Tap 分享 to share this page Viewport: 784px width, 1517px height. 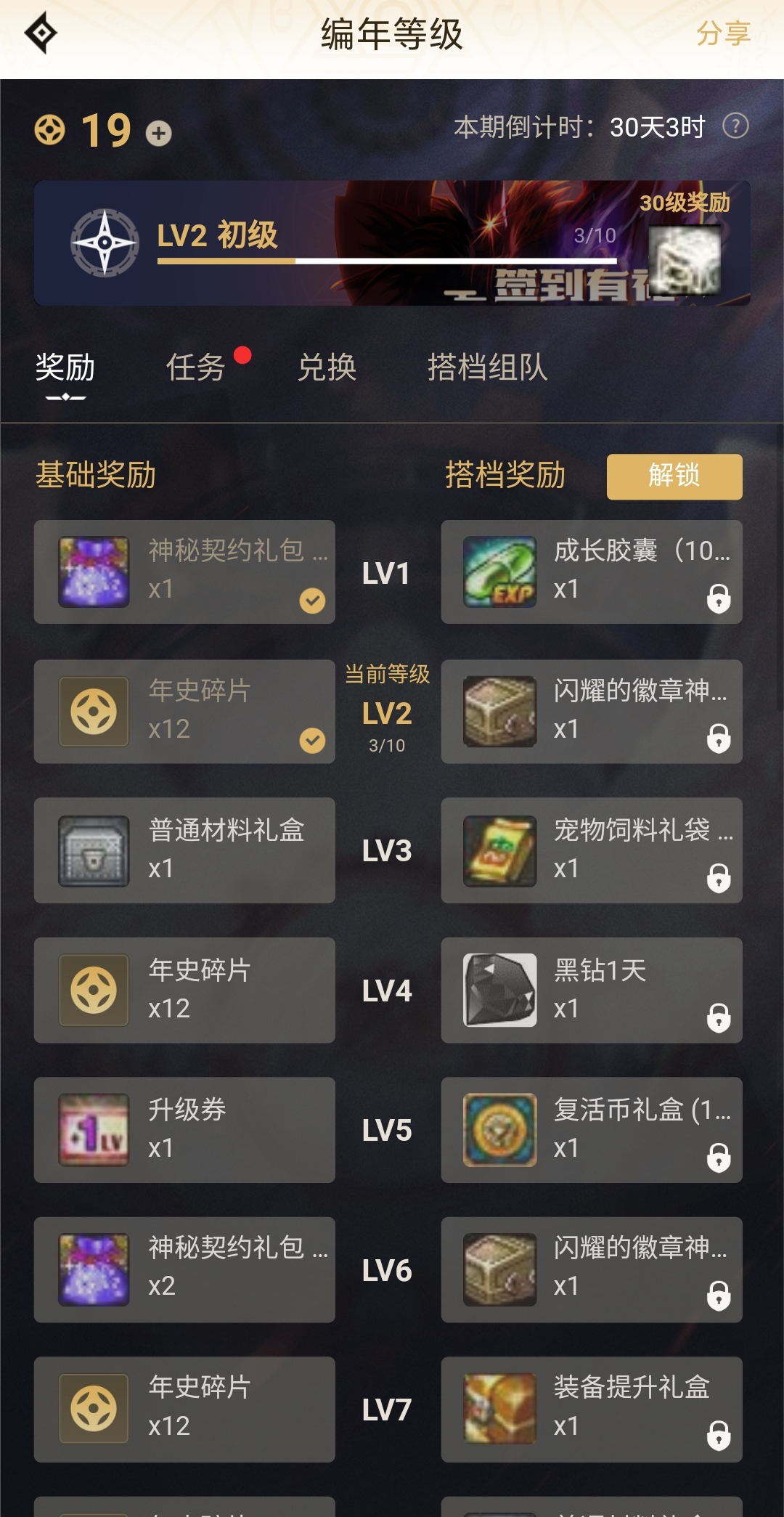723,33
